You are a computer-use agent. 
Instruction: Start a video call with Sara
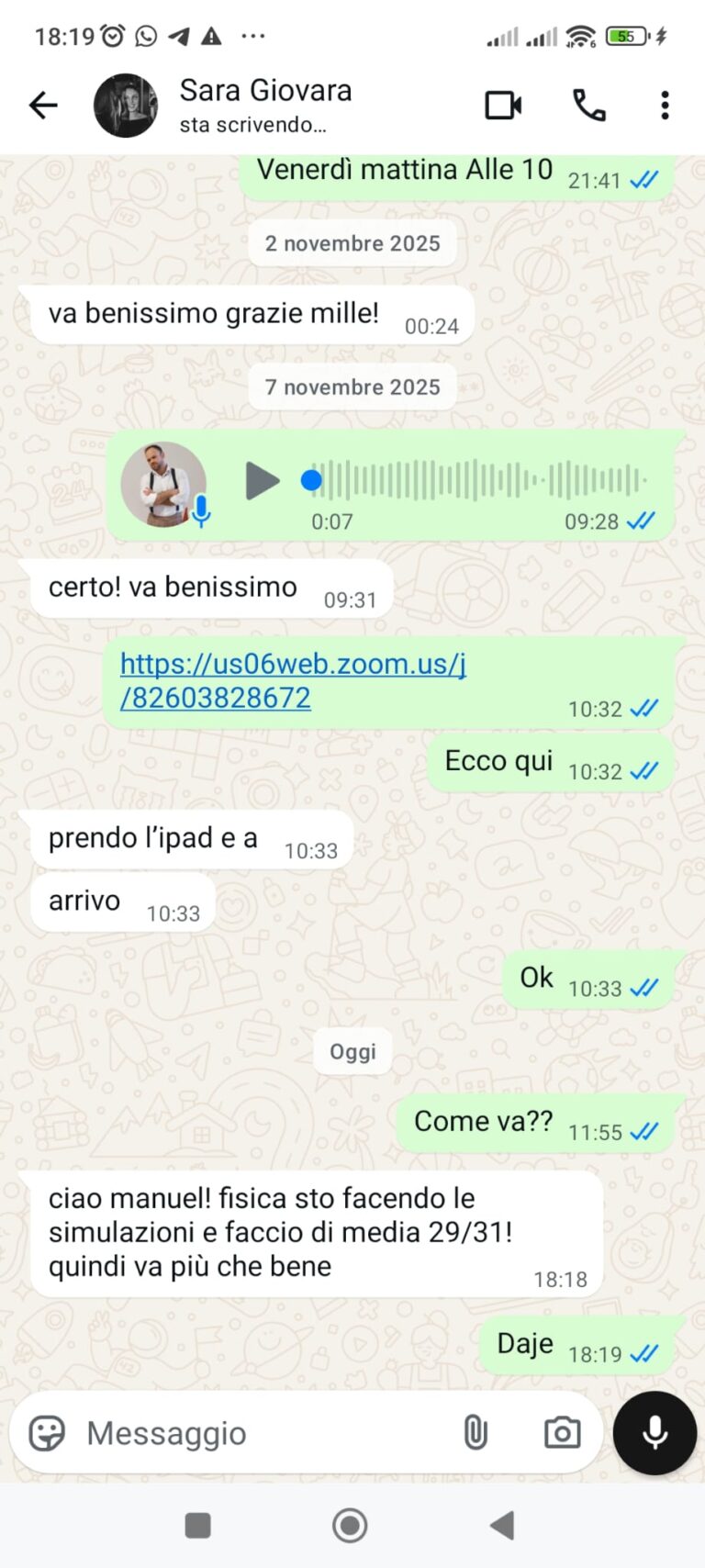pyautogui.click(x=503, y=106)
